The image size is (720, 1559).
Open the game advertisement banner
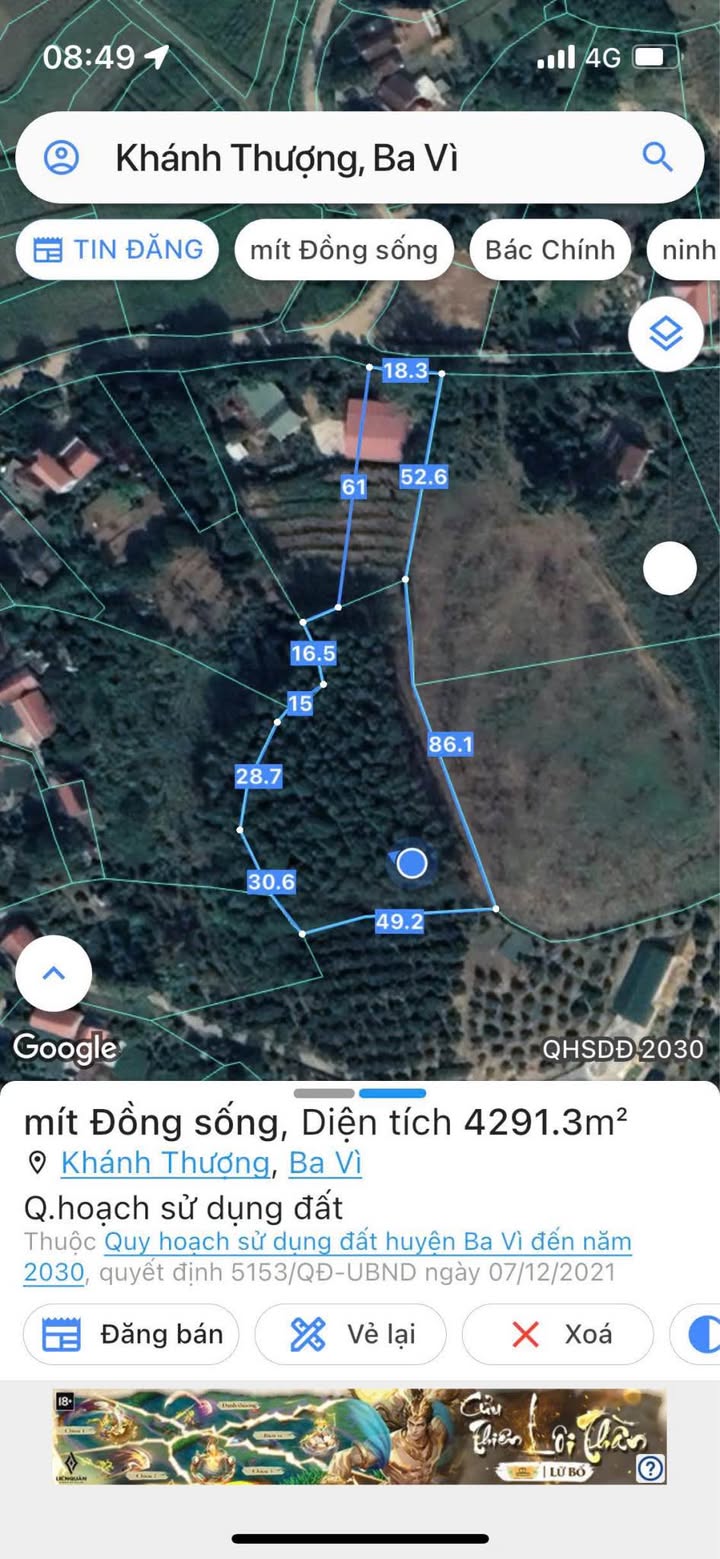click(340, 1436)
